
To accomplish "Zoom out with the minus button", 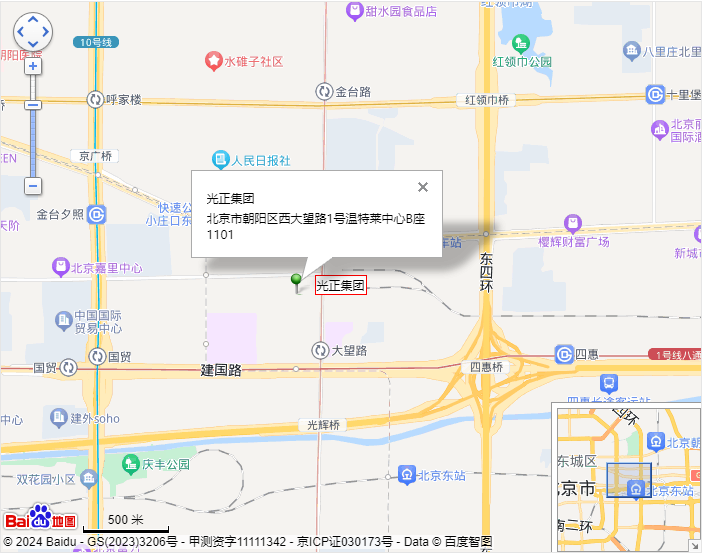I will [x=33, y=186].
